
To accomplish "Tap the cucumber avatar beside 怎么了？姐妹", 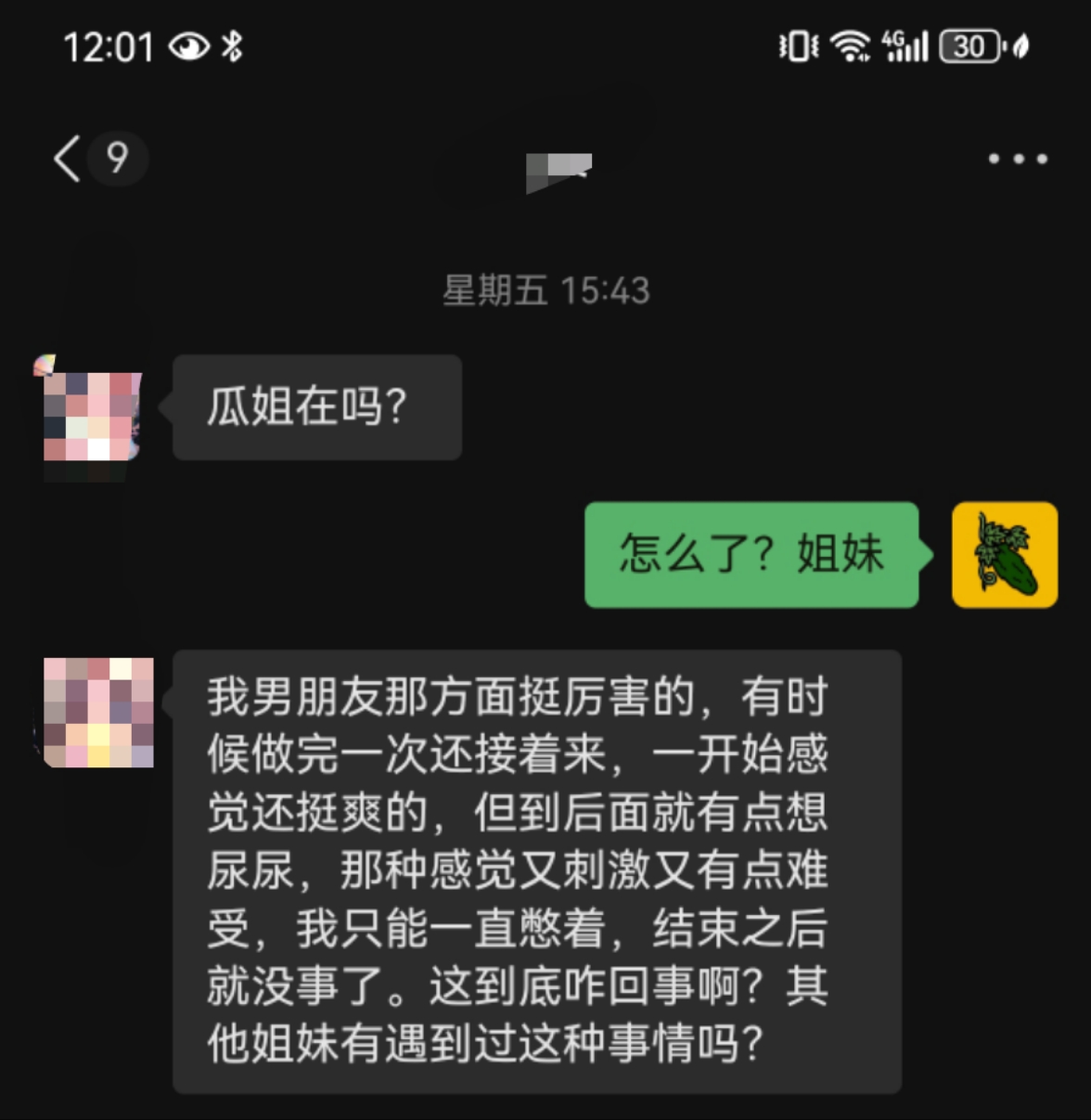I will (x=1004, y=555).
